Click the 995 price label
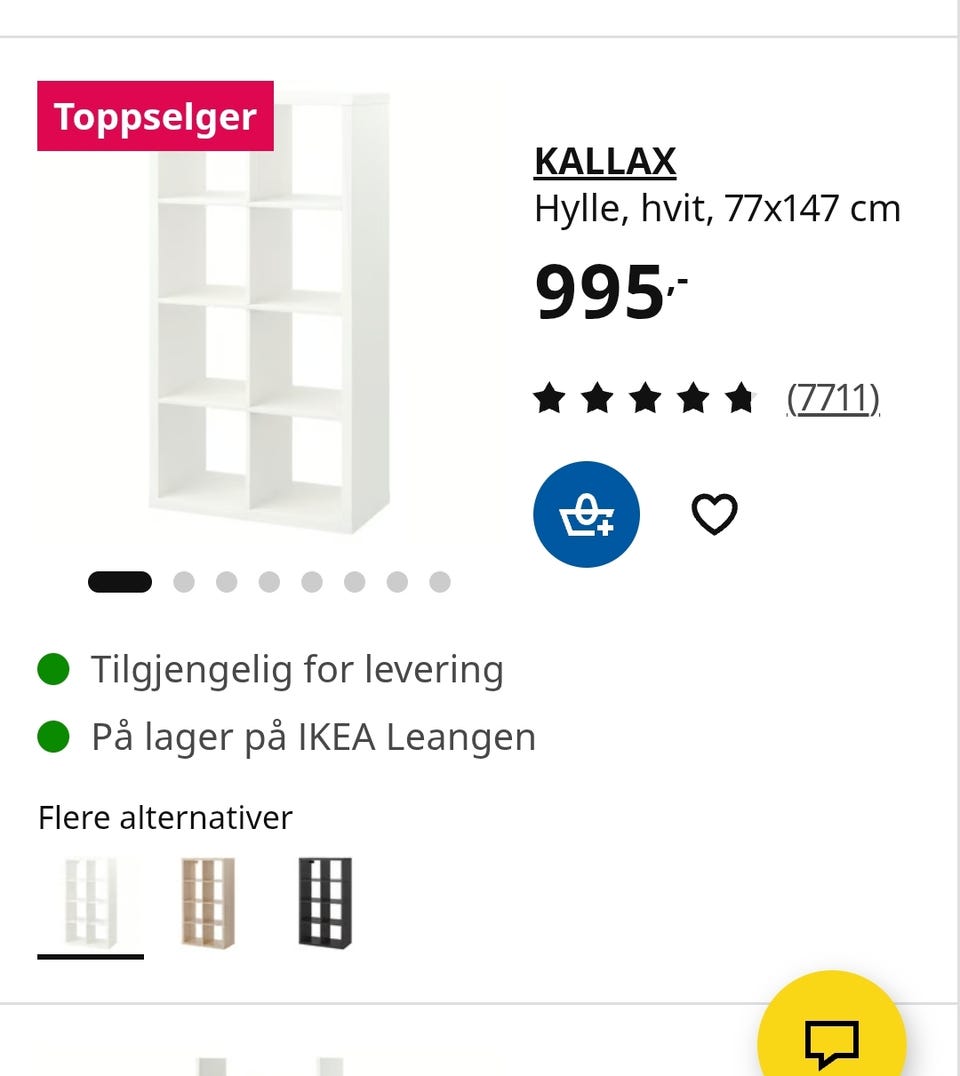The width and height of the screenshot is (960, 1076). point(592,295)
